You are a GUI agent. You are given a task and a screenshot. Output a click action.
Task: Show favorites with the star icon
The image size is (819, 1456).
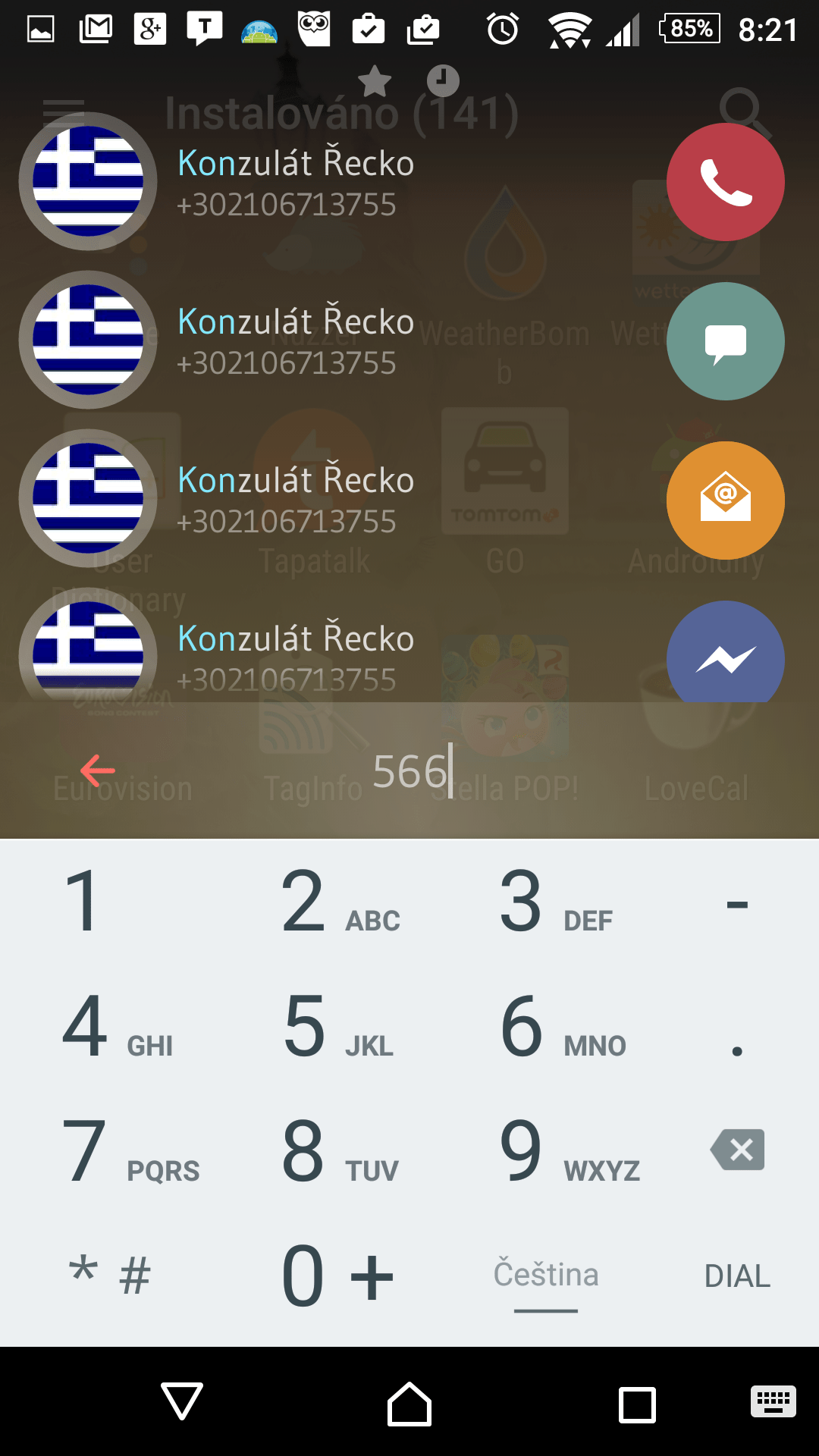pyautogui.click(x=375, y=81)
